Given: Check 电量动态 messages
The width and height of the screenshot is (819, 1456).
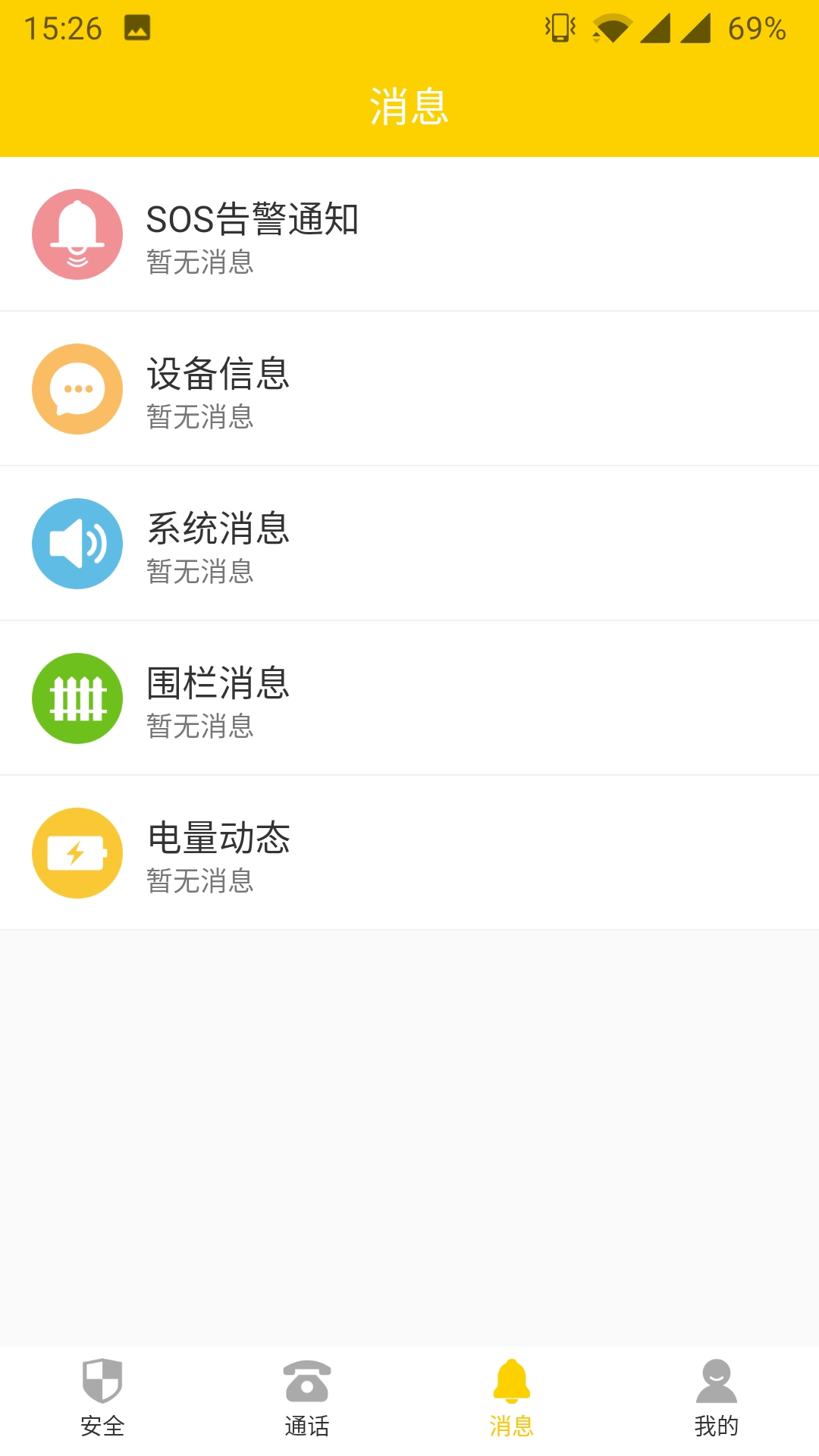Looking at the screenshot, I should pos(409,853).
